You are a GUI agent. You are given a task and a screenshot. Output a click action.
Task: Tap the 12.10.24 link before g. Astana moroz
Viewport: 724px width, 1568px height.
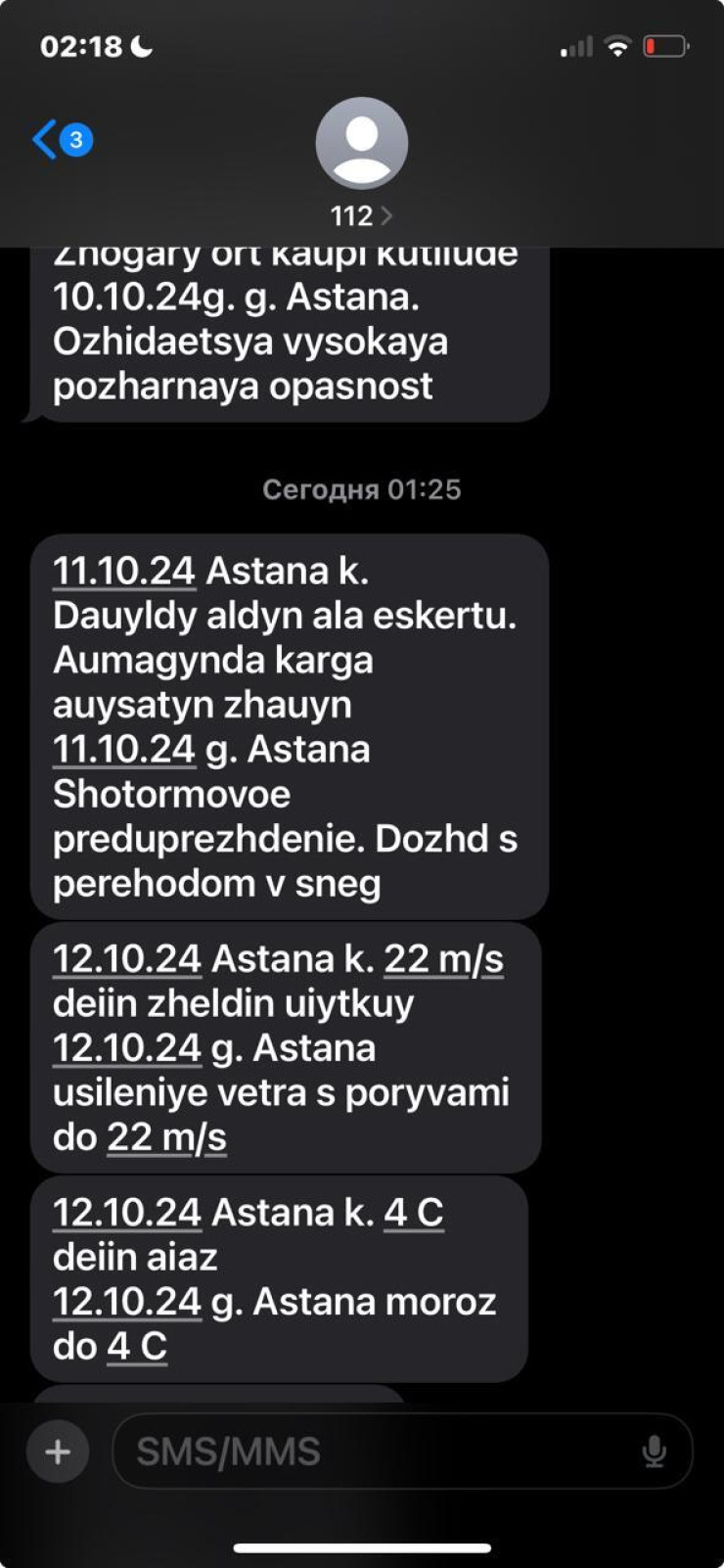(127, 1302)
